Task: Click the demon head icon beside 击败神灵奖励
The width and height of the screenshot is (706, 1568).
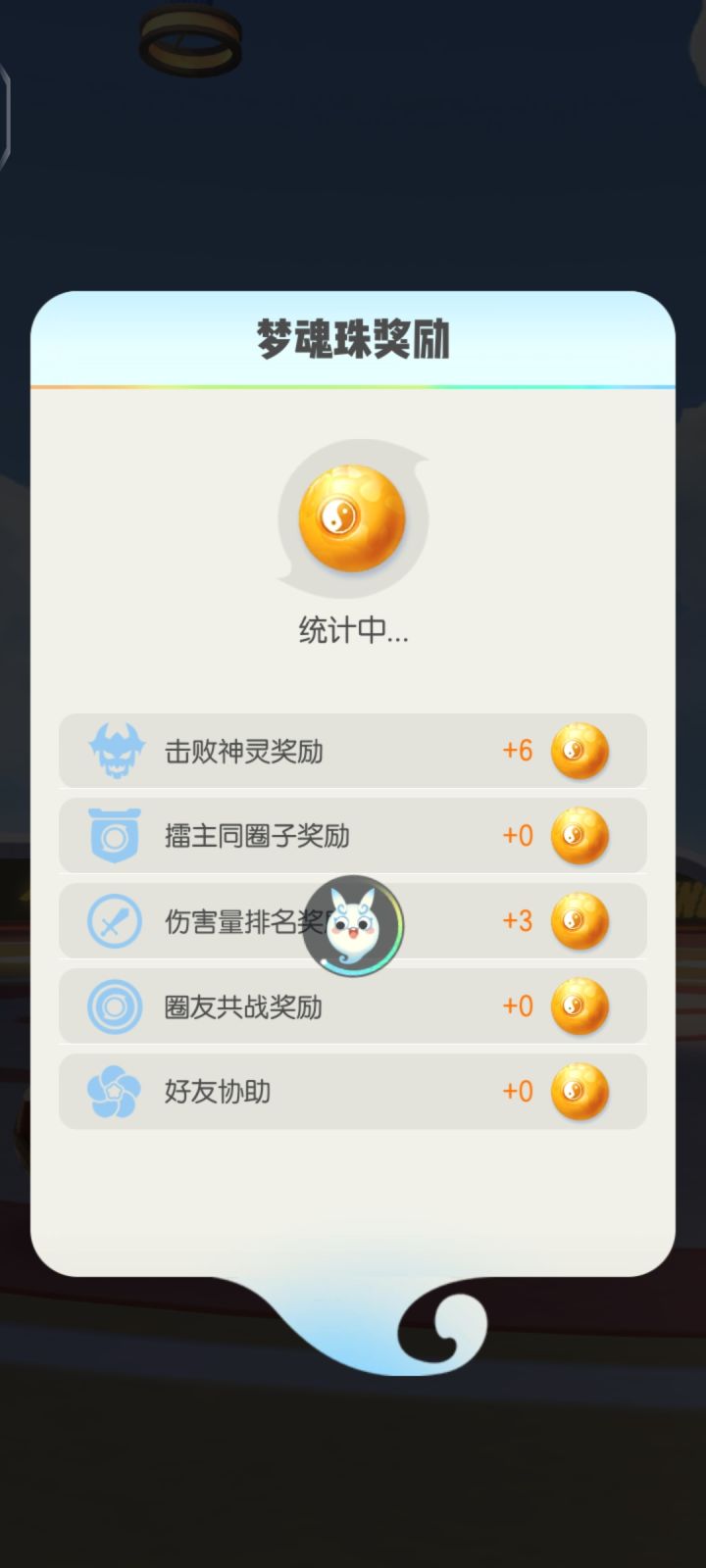Action: coord(115,751)
